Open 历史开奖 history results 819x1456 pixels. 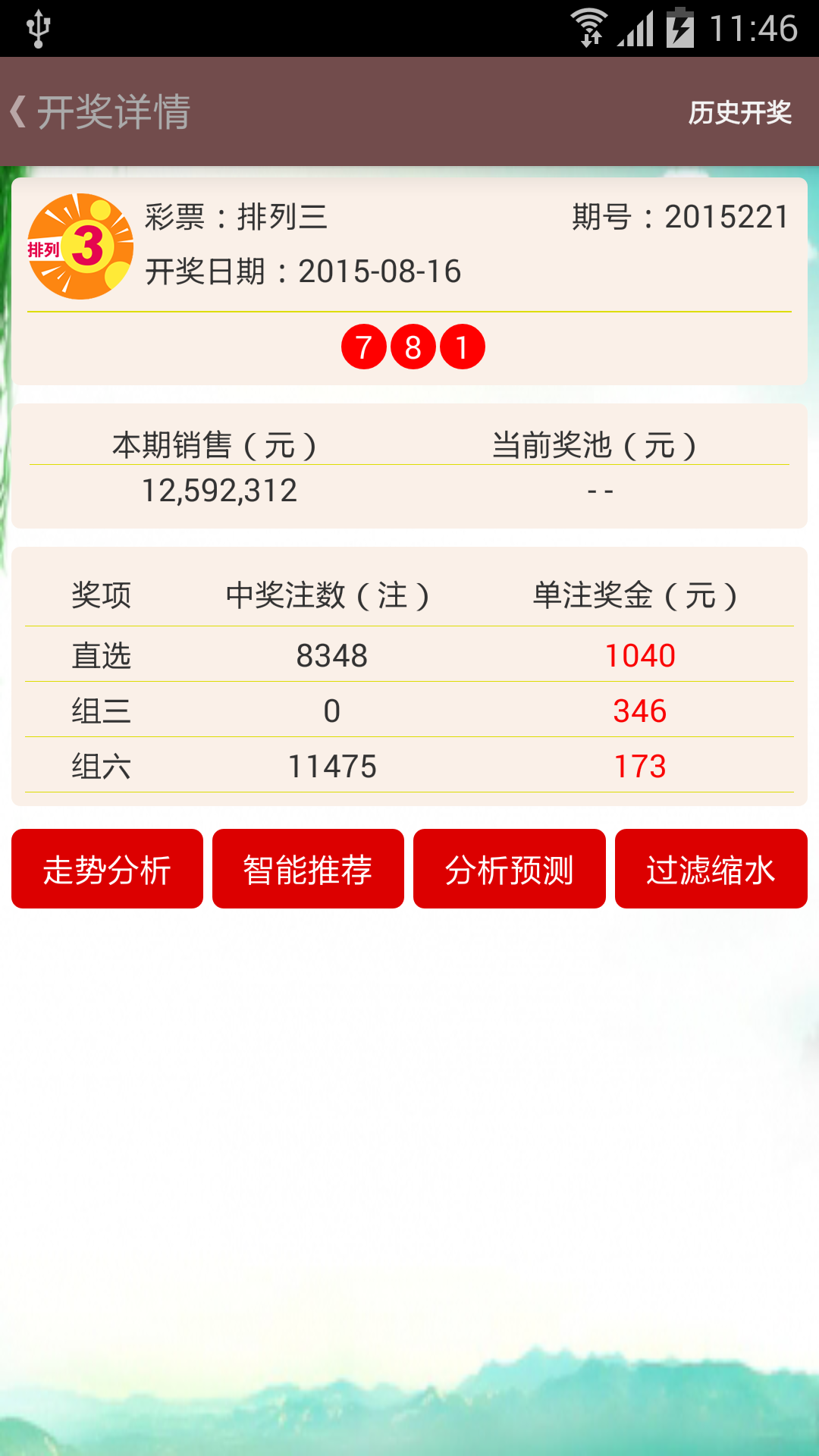[739, 112]
